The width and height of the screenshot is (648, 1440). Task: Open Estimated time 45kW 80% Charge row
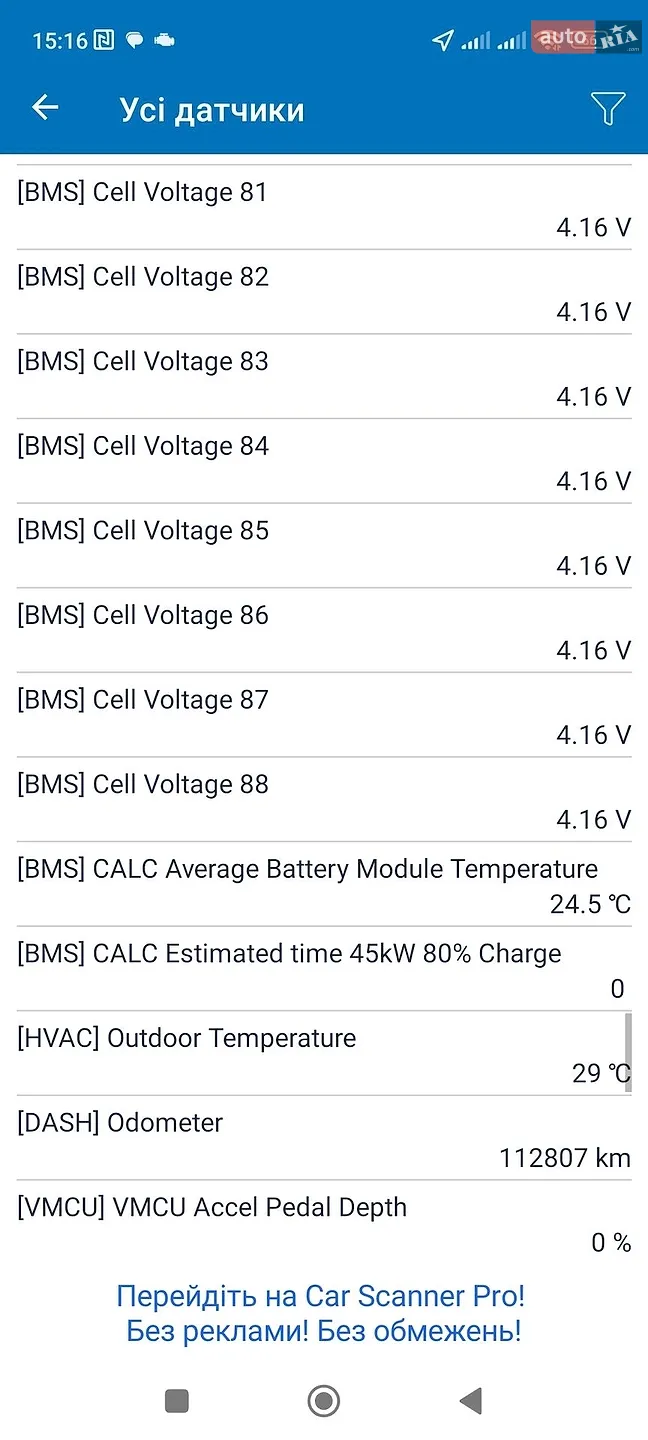pyautogui.click(x=324, y=970)
